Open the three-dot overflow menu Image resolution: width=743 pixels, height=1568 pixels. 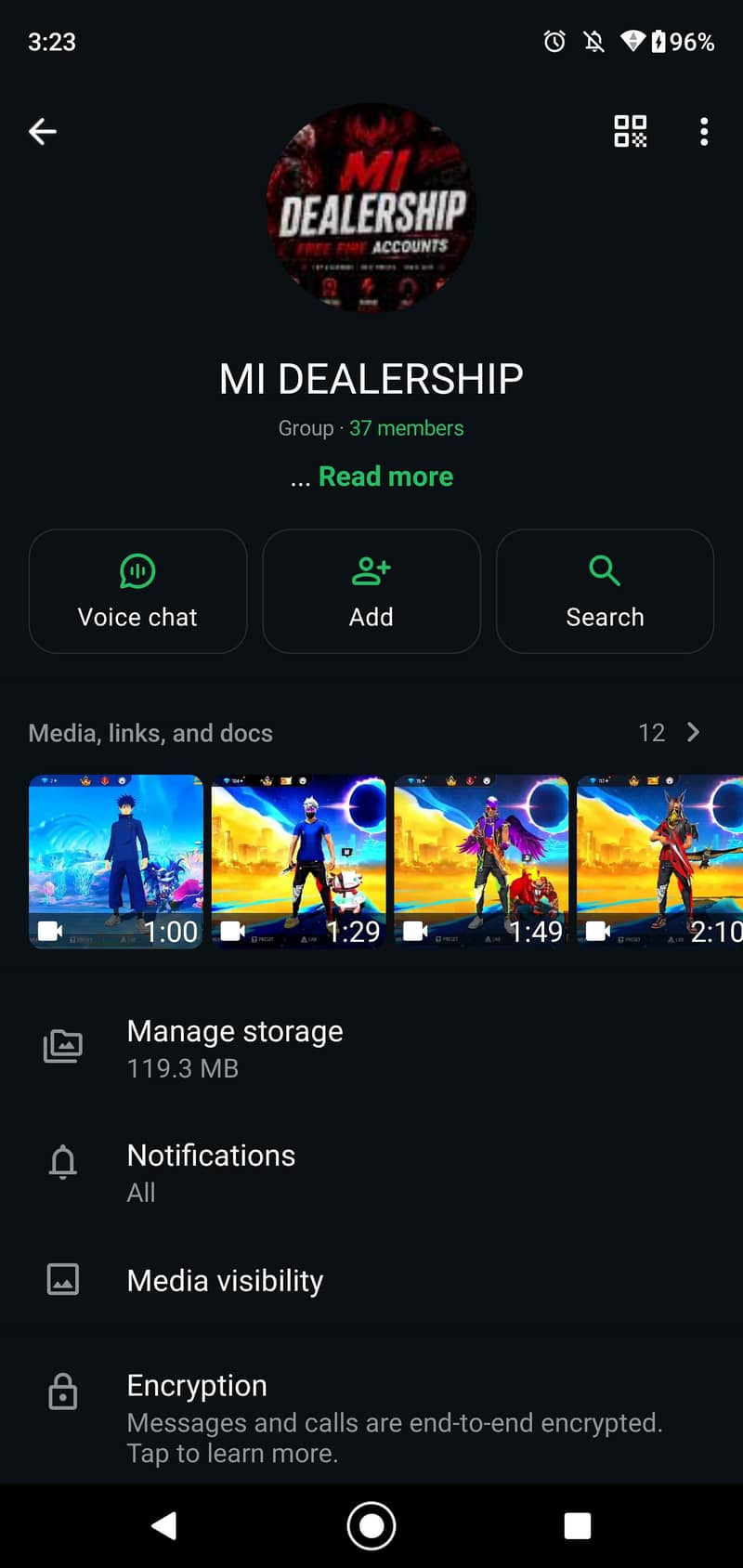click(x=704, y=132)
